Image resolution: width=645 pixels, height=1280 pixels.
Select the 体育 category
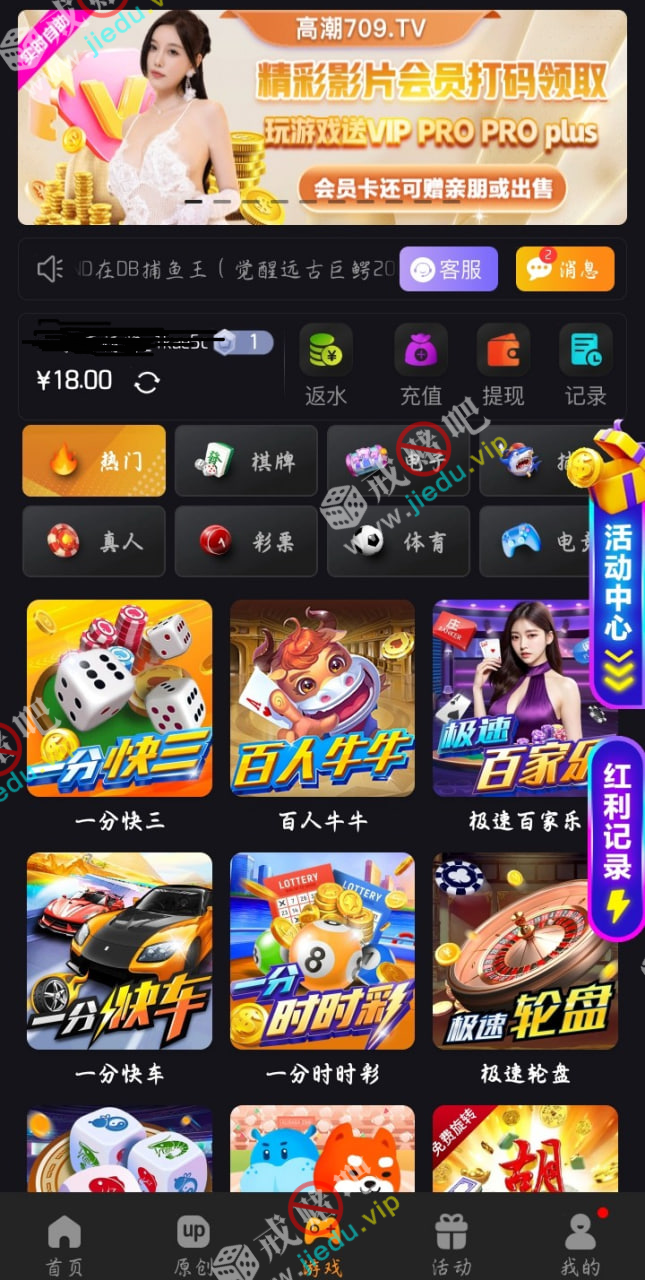pyautogui.click(x=398, y=541)
